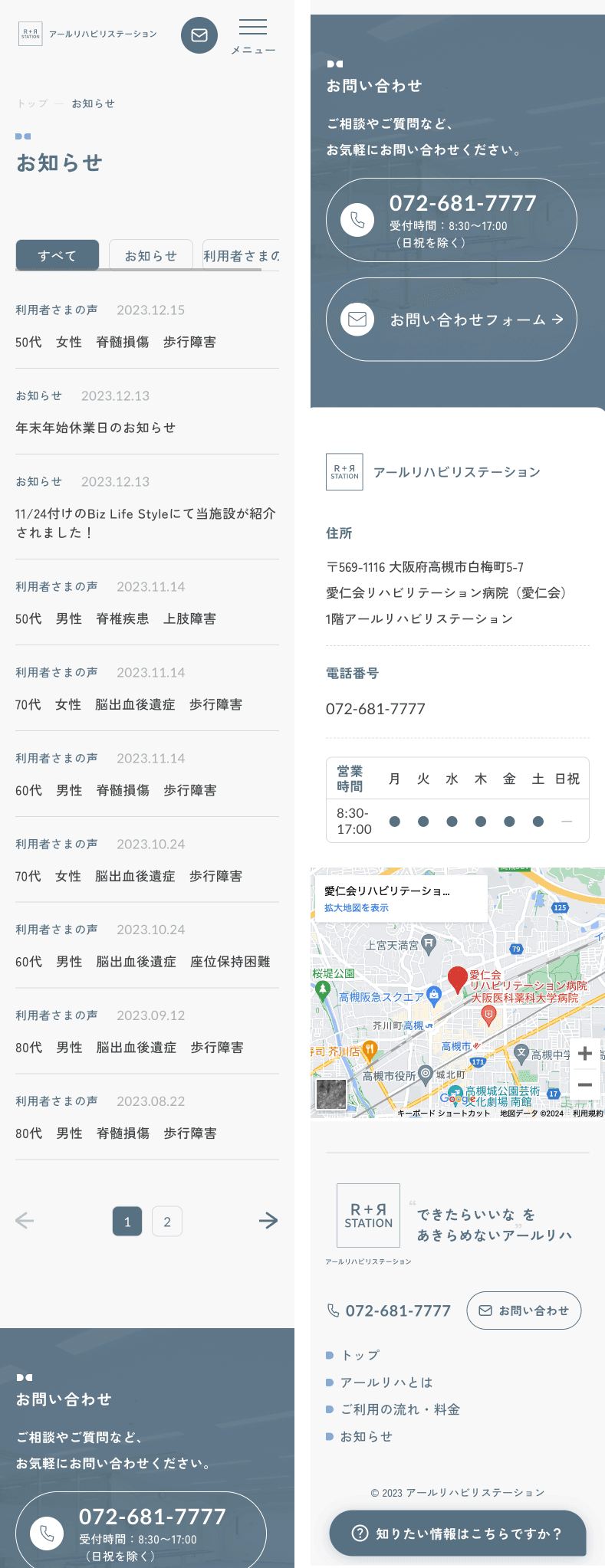Open 80代 男性 脊髄損傷 歩行障害 post
The height and width of the screenshot is (1568, 605).
pyautogui.click(x=116, y=1133)
